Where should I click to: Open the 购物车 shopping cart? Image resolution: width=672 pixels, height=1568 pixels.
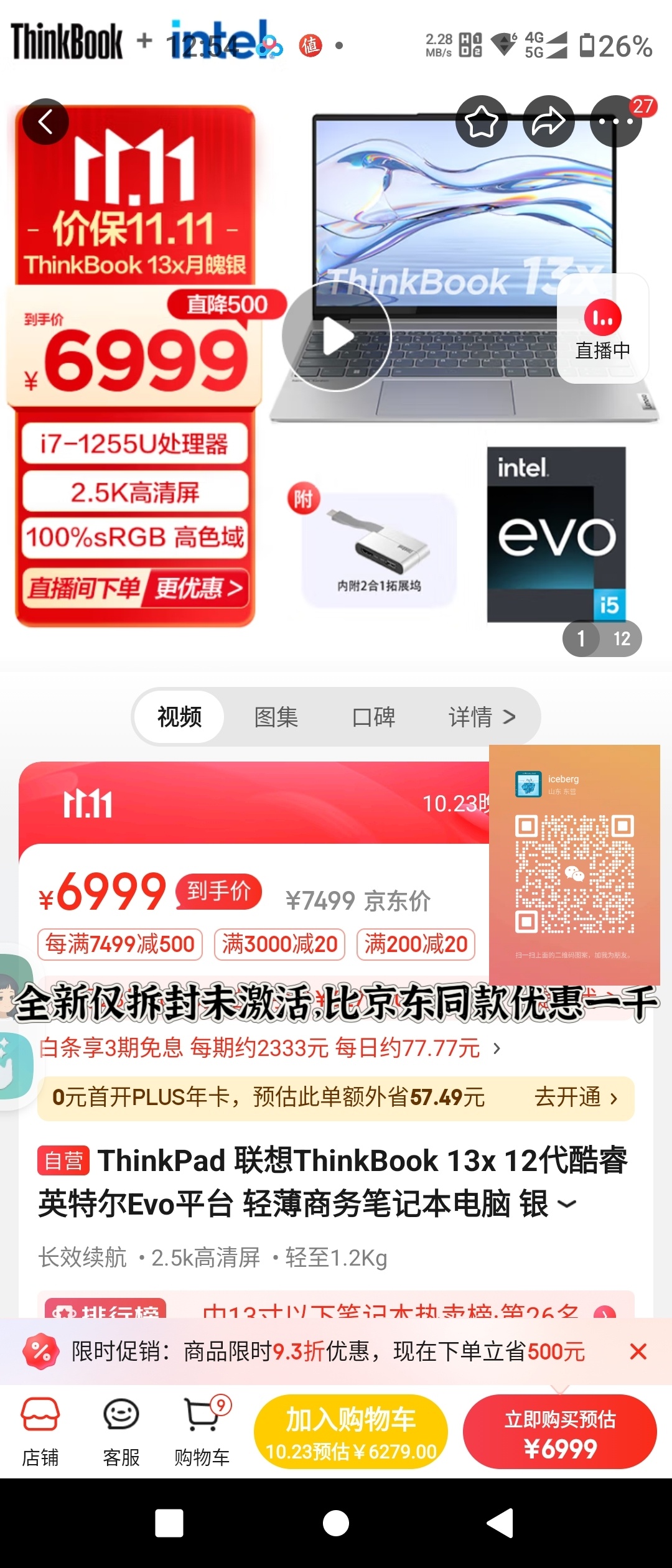point(202,1432)
